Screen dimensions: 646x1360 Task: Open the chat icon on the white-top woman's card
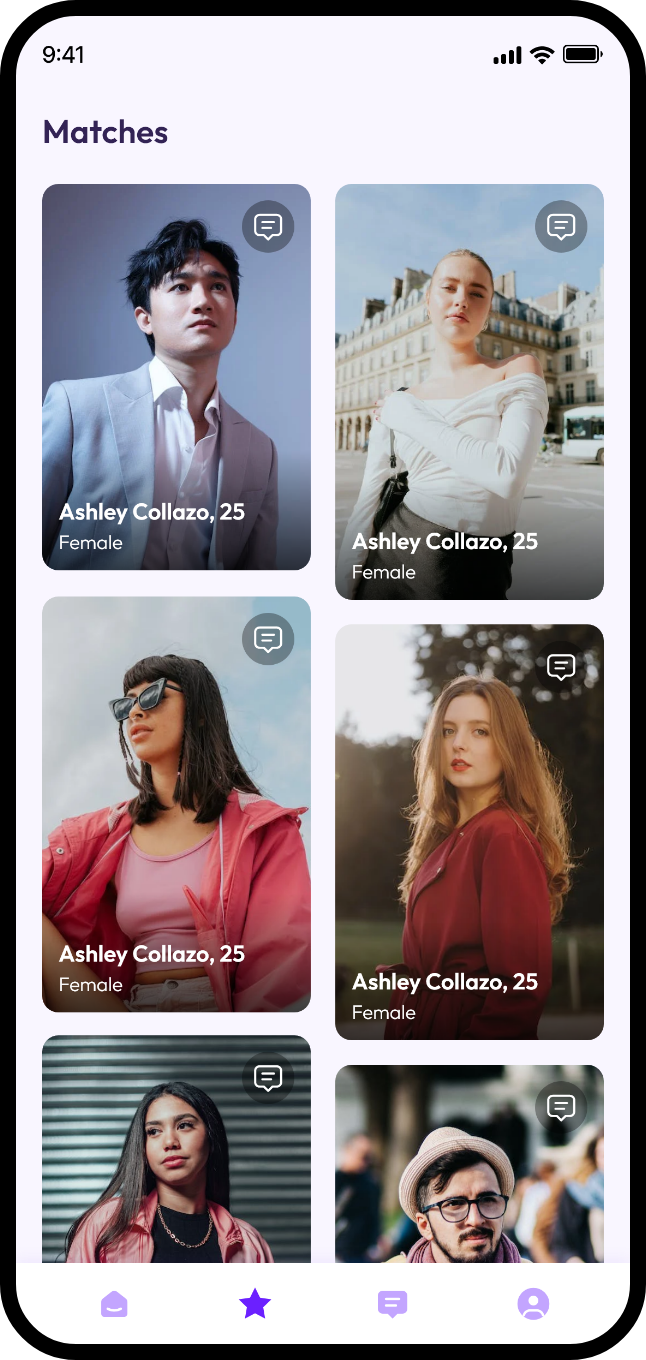click(561, 227)
